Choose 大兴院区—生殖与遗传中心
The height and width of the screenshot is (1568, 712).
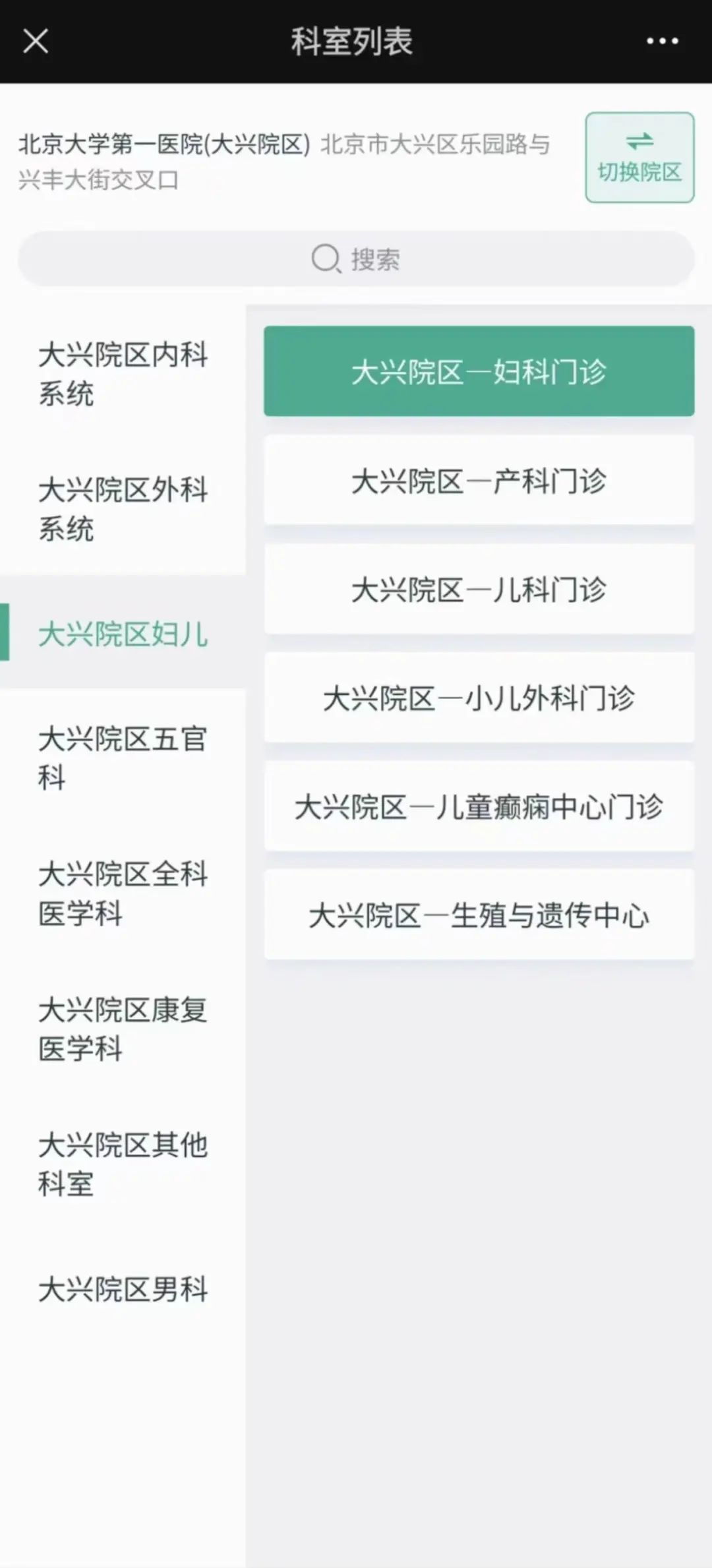479,915
